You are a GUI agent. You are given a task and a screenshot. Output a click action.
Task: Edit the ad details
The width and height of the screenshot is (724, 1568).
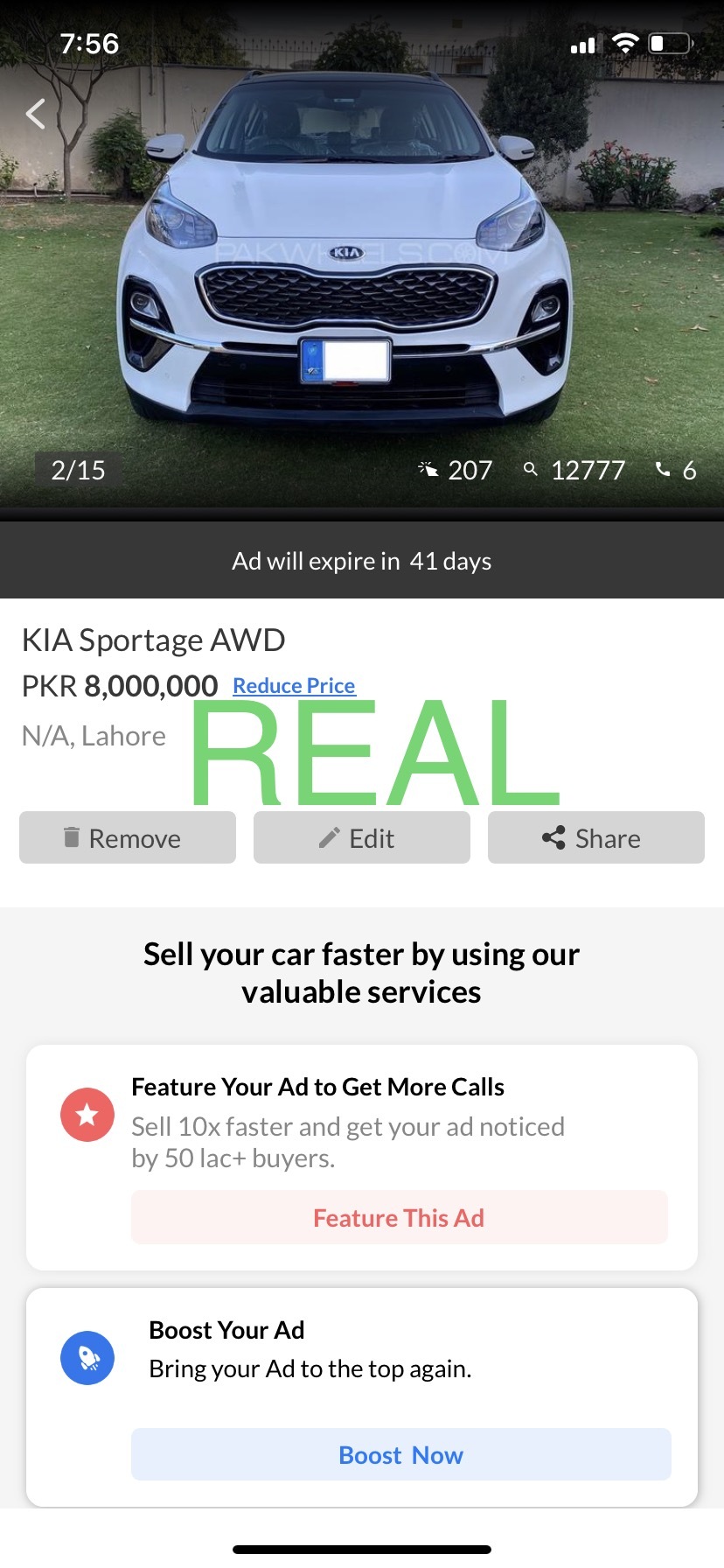[x=362, y=837]
